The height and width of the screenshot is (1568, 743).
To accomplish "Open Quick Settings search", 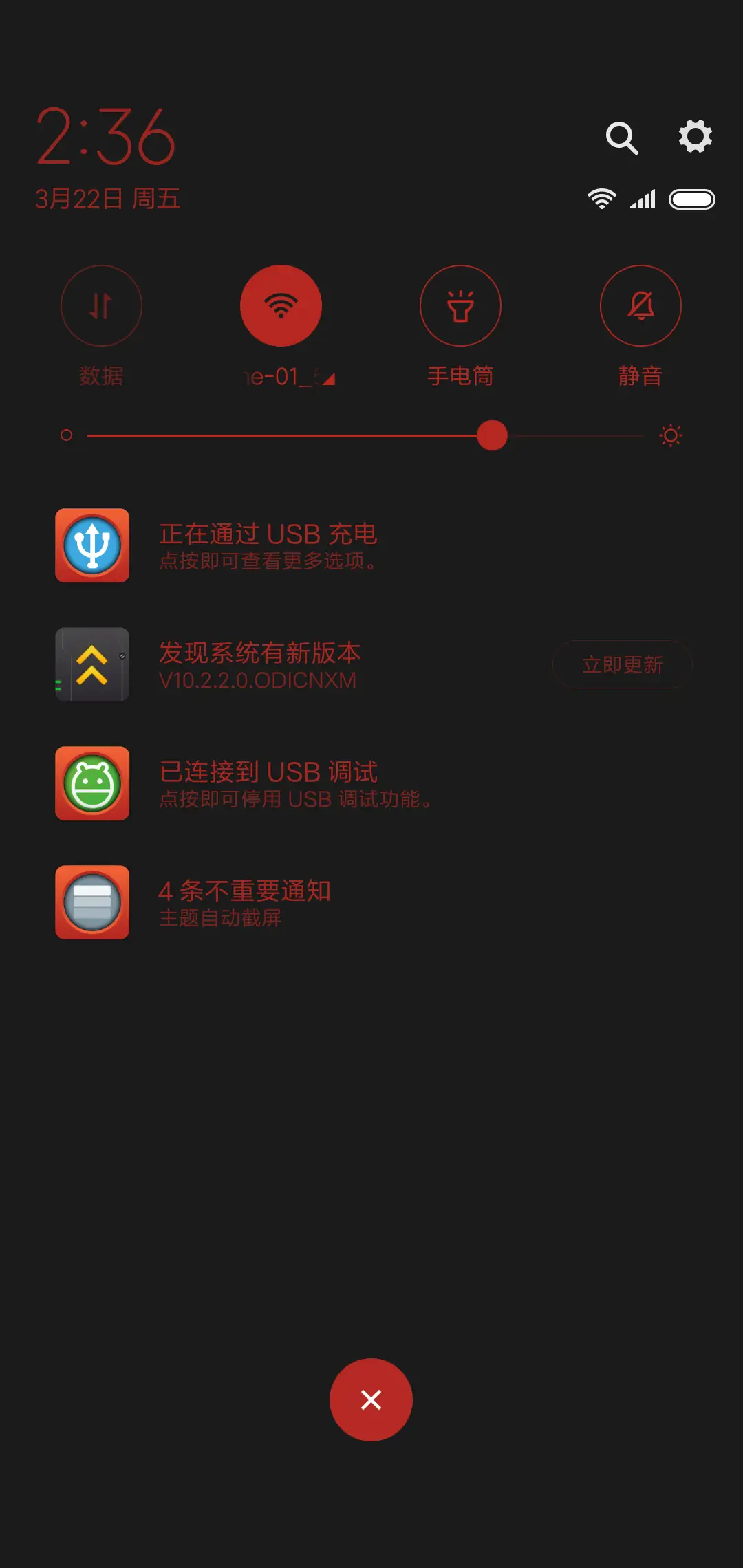I will [622, 138].
